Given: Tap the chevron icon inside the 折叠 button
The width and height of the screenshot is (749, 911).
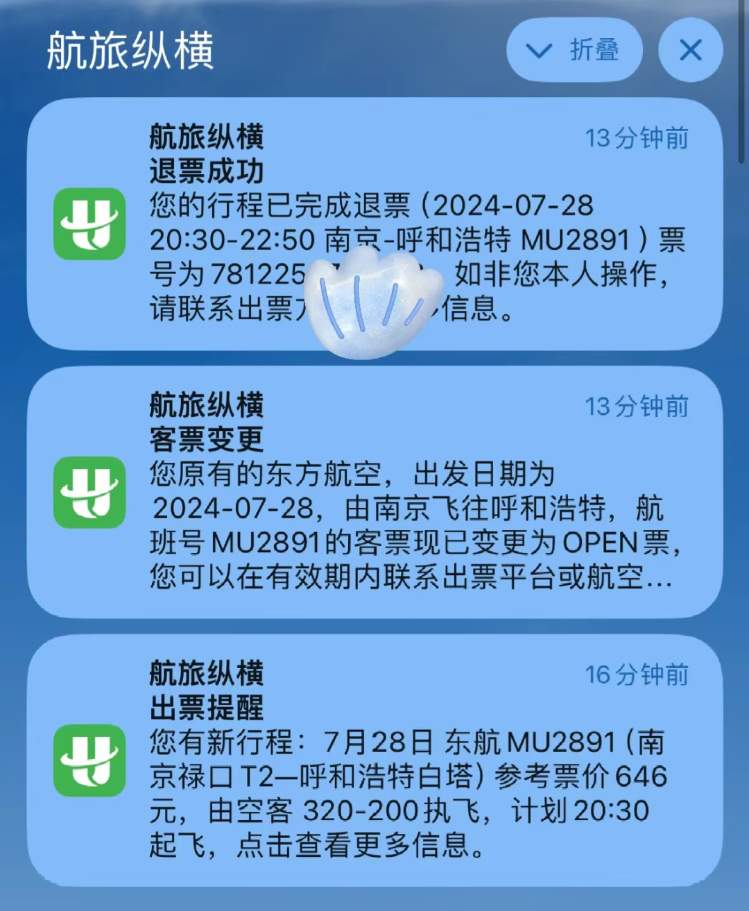Looking at the screenshot, I should [541, 49].
